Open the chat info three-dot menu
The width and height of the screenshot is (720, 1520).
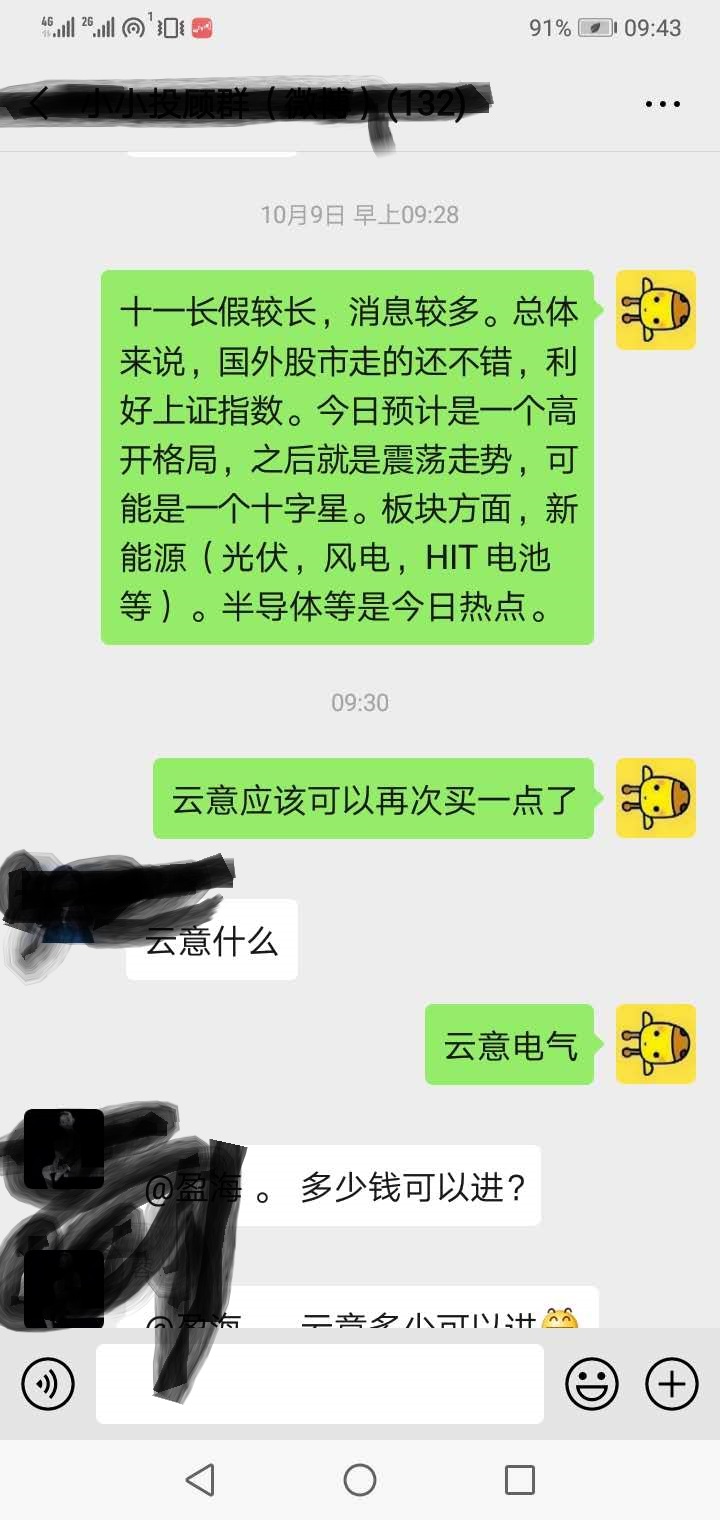[662, 104]
